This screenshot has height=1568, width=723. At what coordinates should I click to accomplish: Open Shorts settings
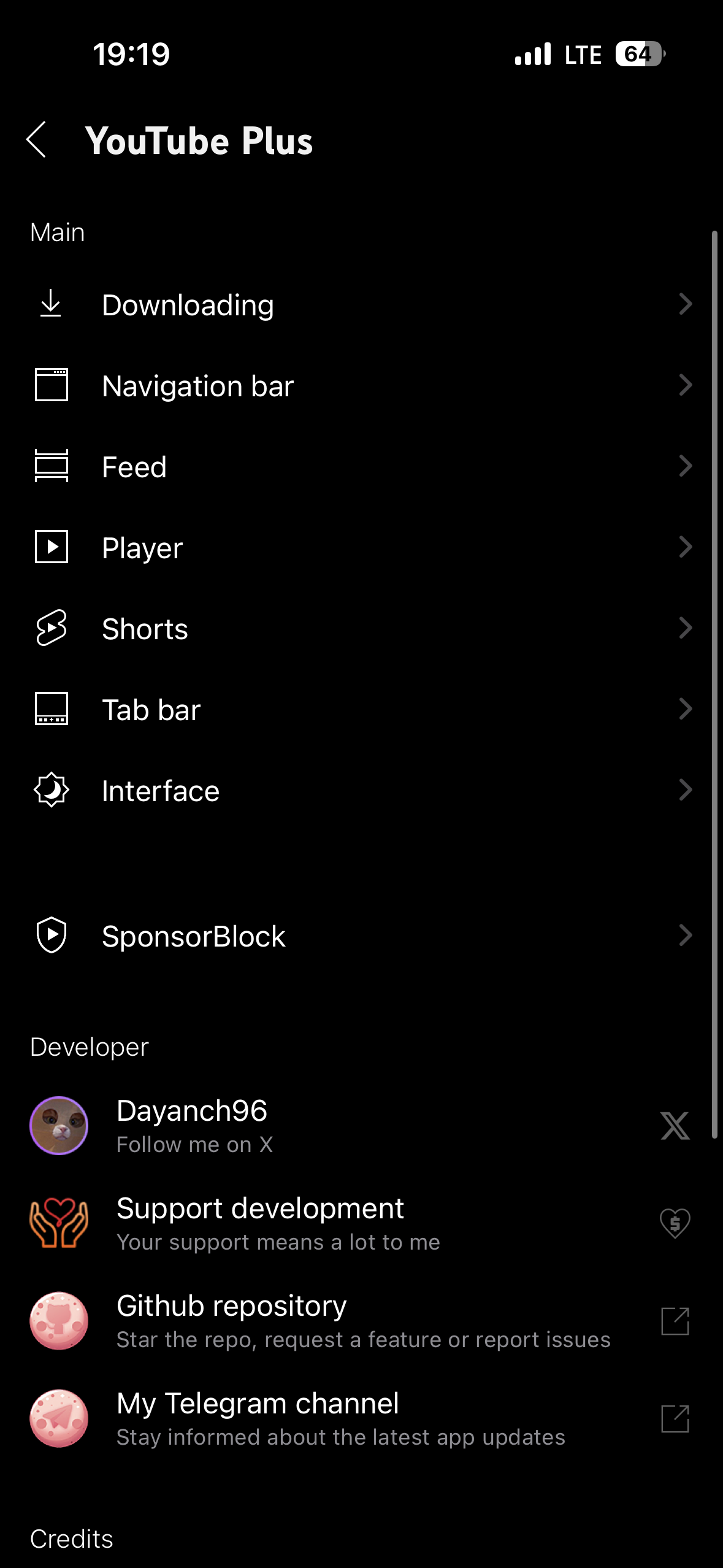pyautogui.click(x=361, y=629)
